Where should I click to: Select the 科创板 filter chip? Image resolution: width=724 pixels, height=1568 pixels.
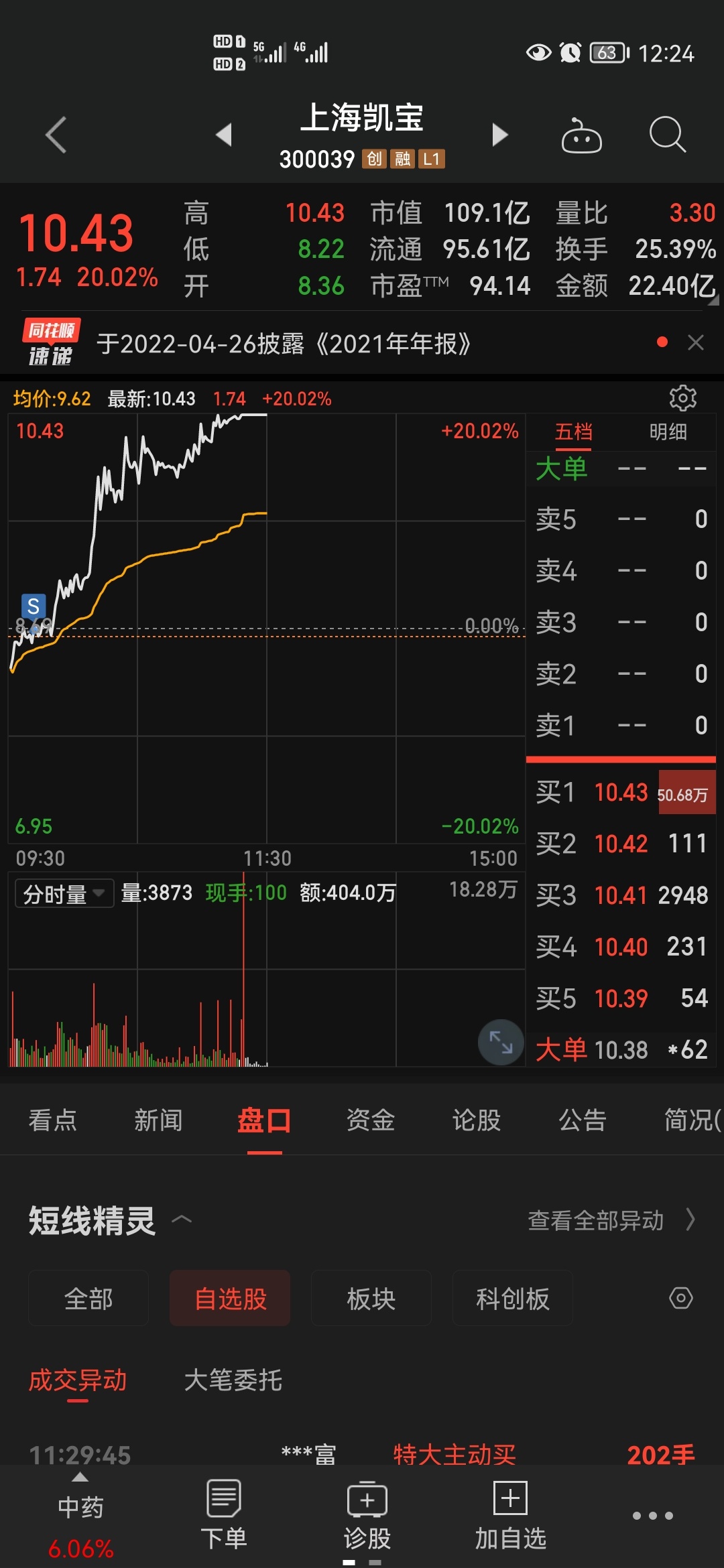tap(513, 1299)
